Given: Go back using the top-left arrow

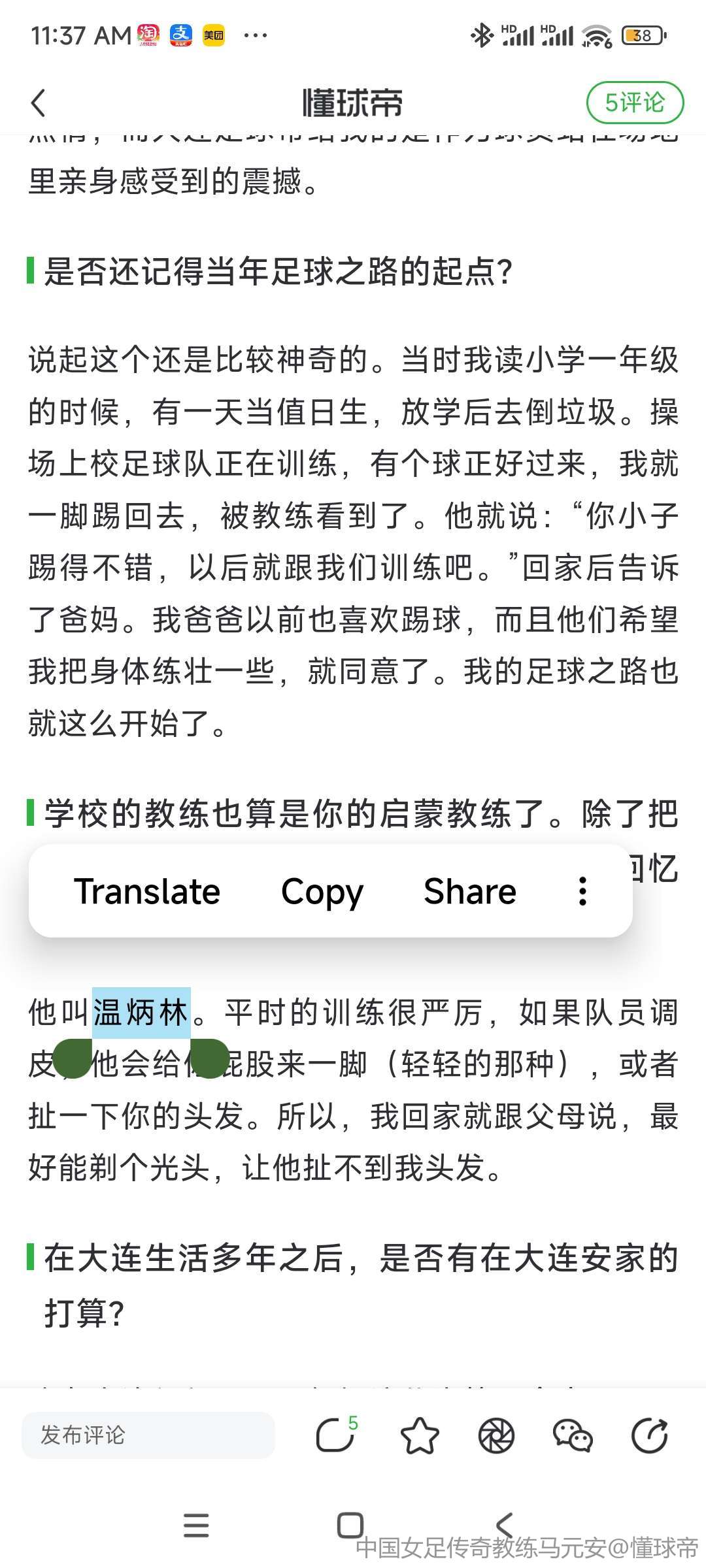Looking at the screenshot, I should [x=39, y=103].
